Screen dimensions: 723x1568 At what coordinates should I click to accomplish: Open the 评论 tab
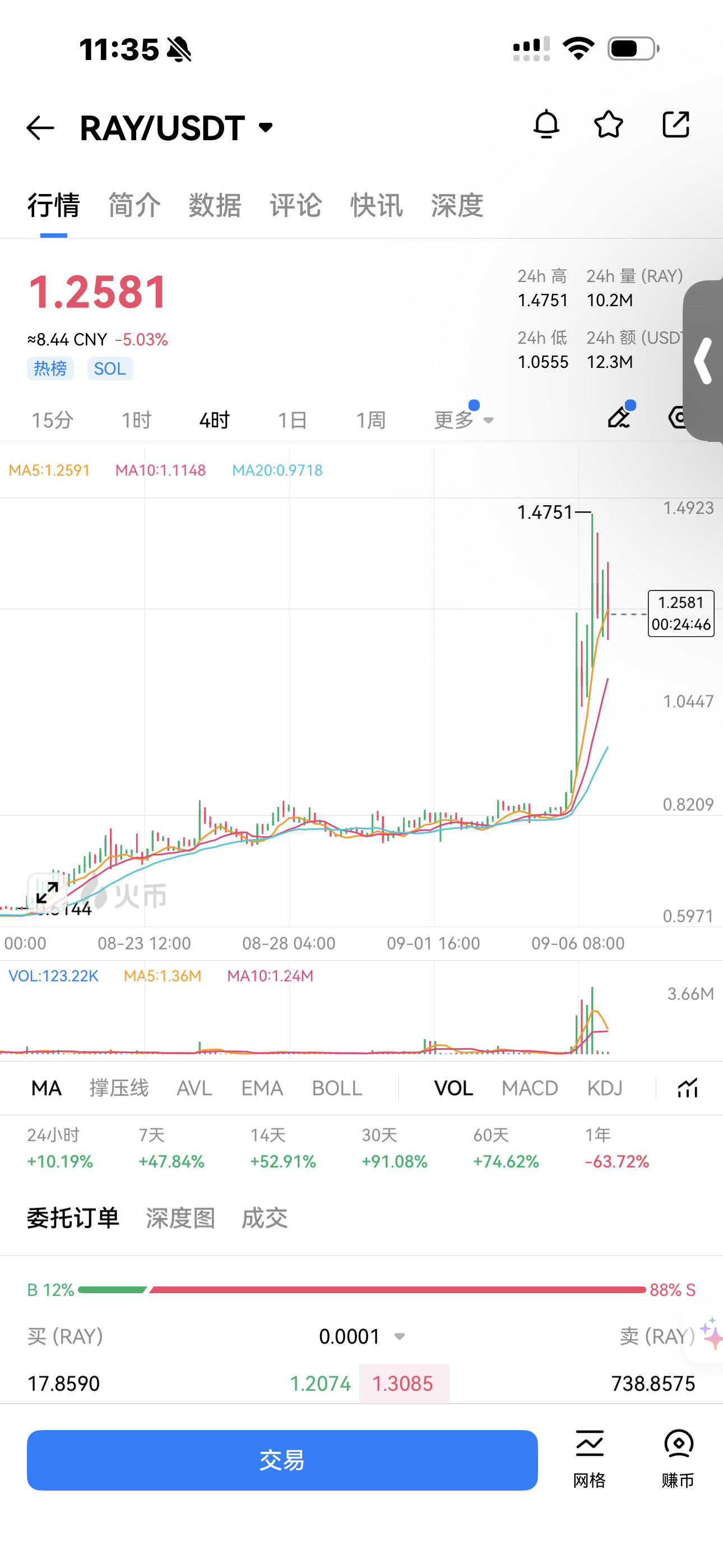click(296, 205)
